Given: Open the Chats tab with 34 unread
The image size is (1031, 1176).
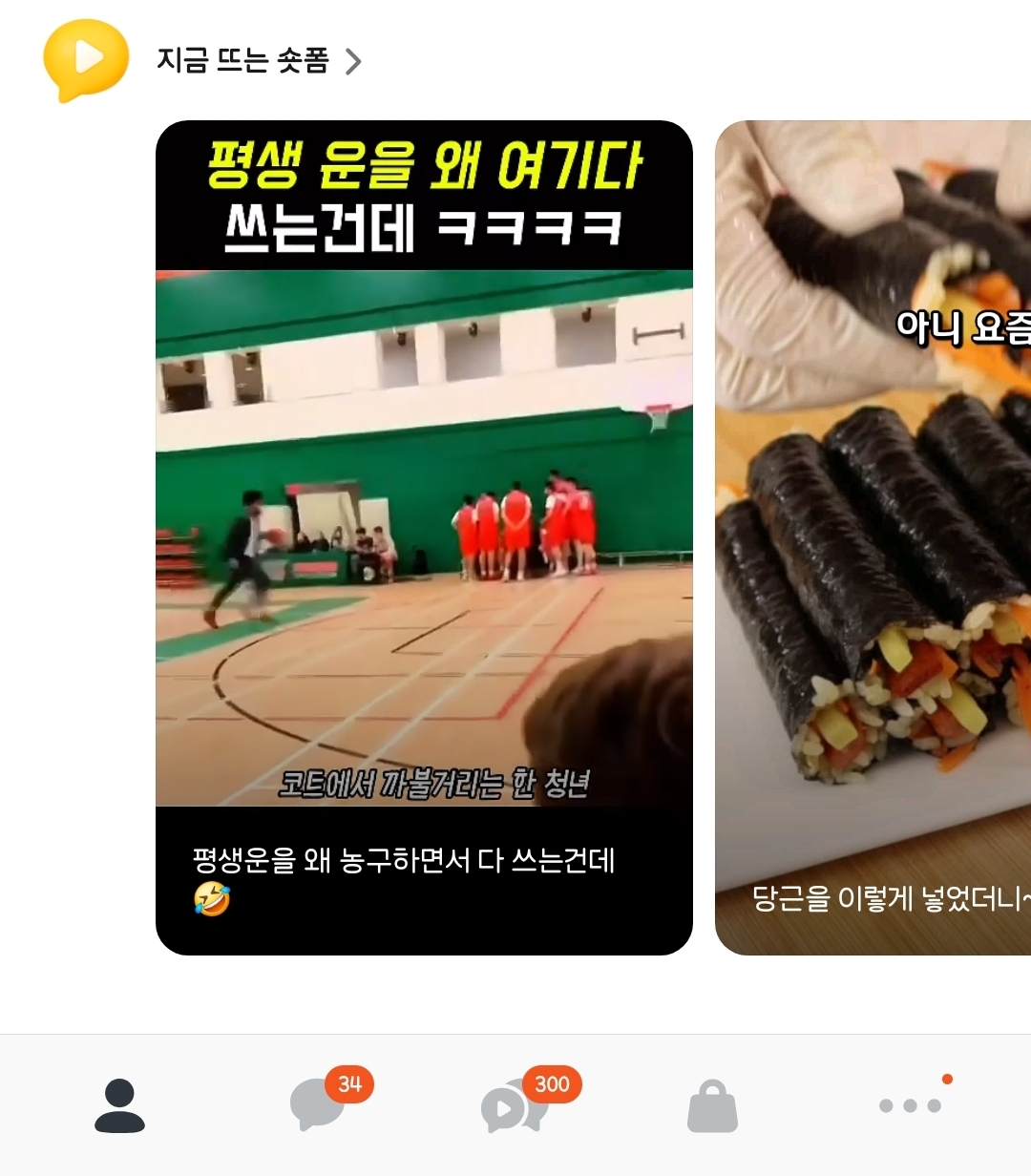Looking at the screenshot, I should 319,1105.
